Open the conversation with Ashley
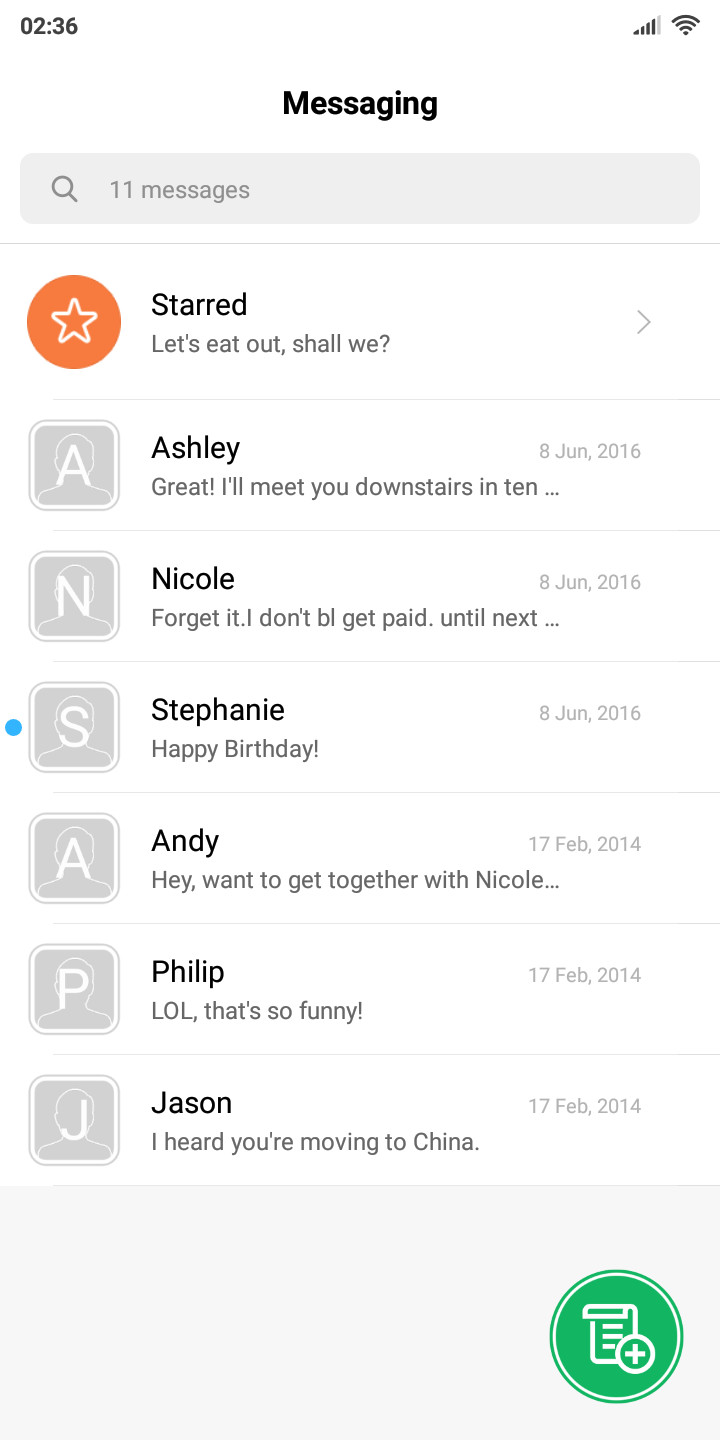The height and width of the screenshot is (1440, 720). coord(360,466)
